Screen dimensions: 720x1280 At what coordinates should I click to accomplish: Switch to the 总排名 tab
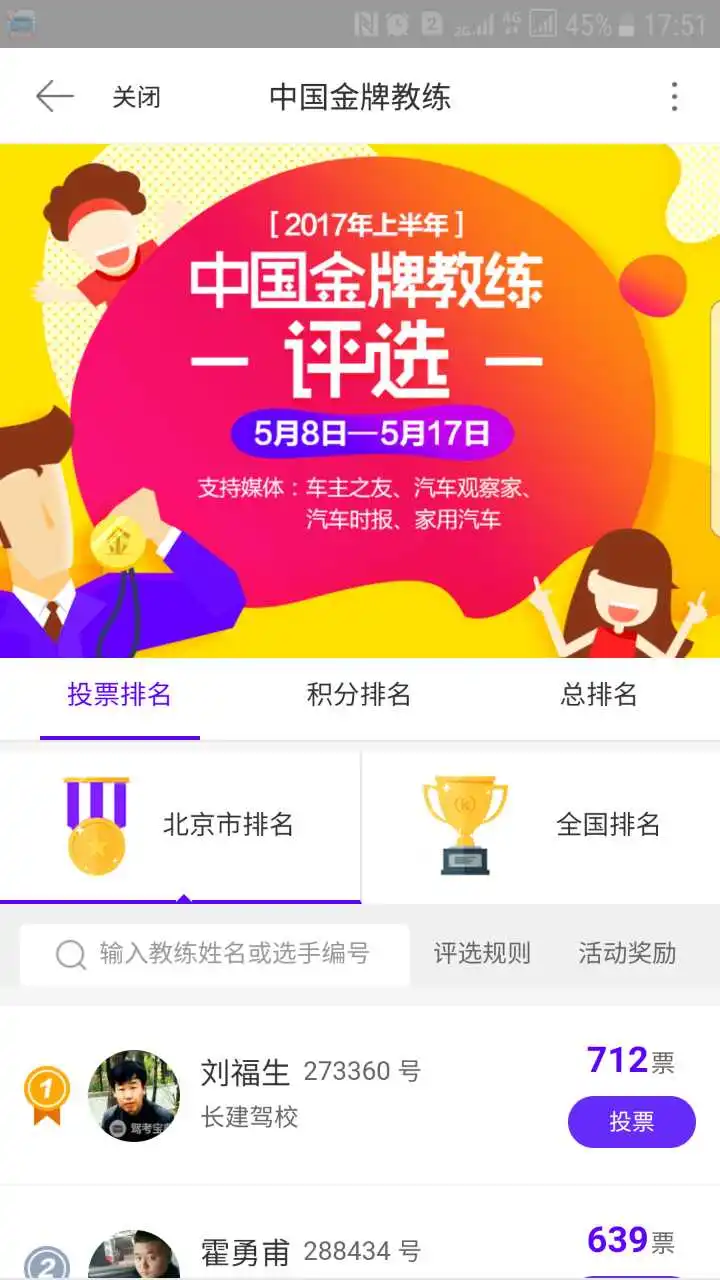pos(598,695)
